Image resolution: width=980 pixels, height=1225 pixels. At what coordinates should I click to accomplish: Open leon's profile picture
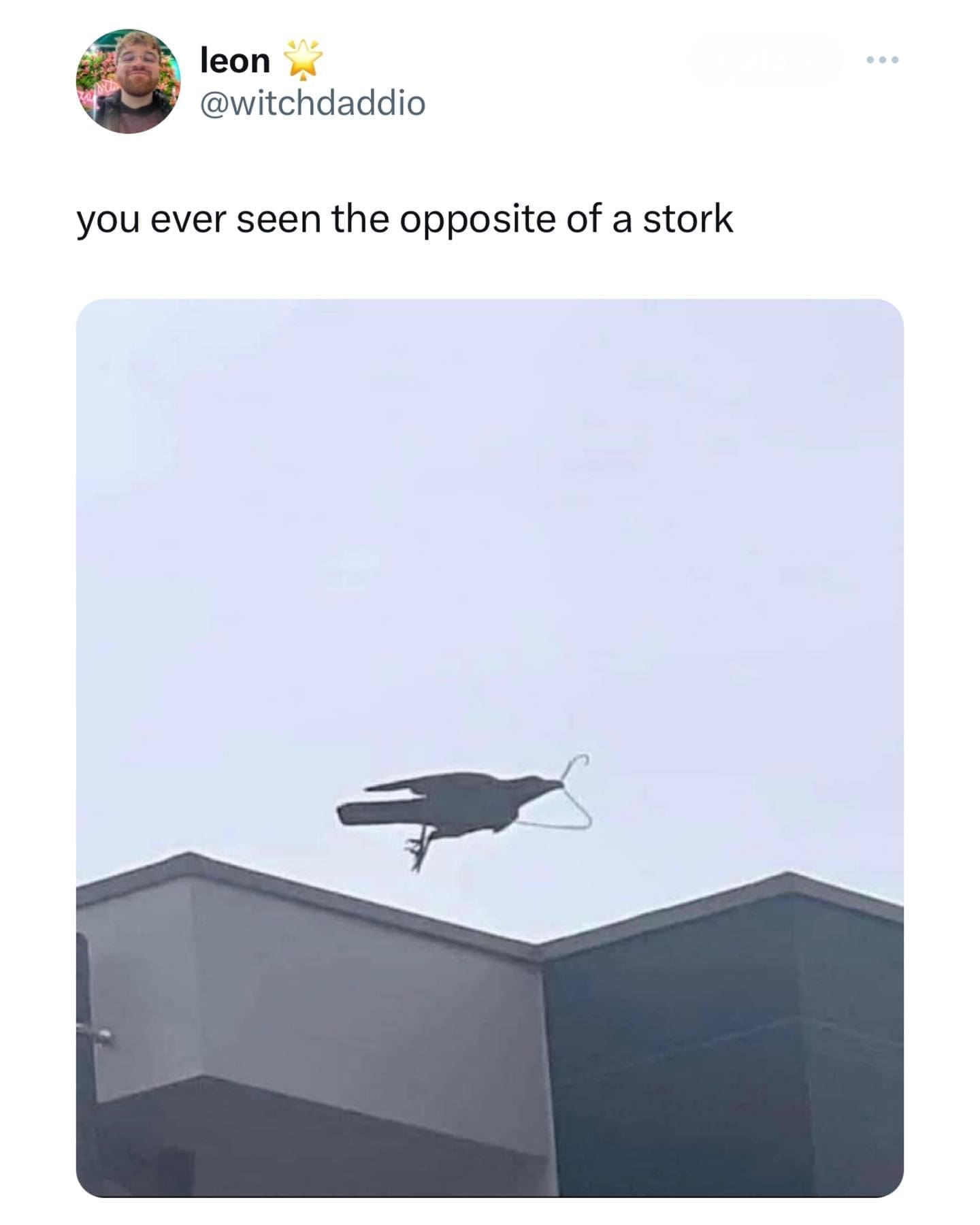point(128,81)
